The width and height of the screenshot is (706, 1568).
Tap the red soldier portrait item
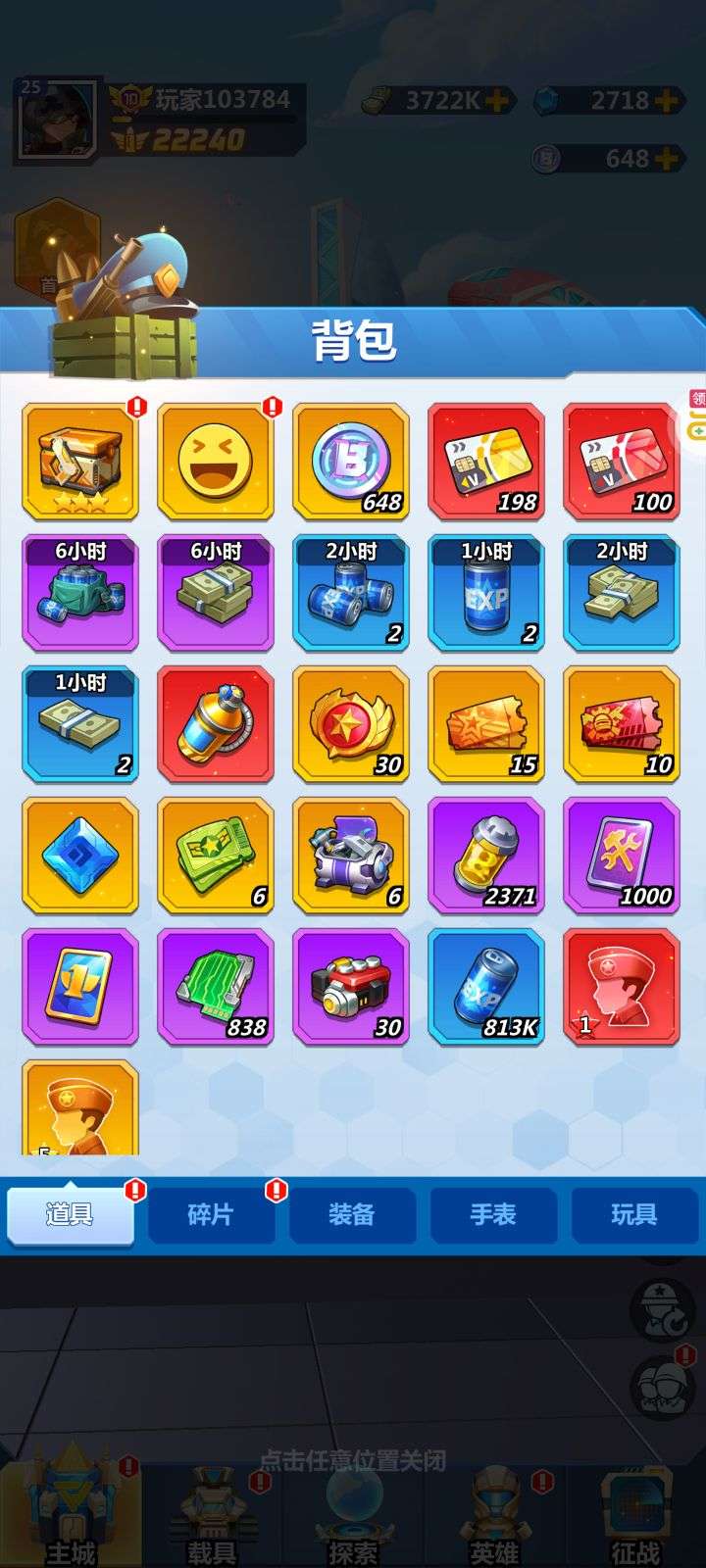point(622,986)
